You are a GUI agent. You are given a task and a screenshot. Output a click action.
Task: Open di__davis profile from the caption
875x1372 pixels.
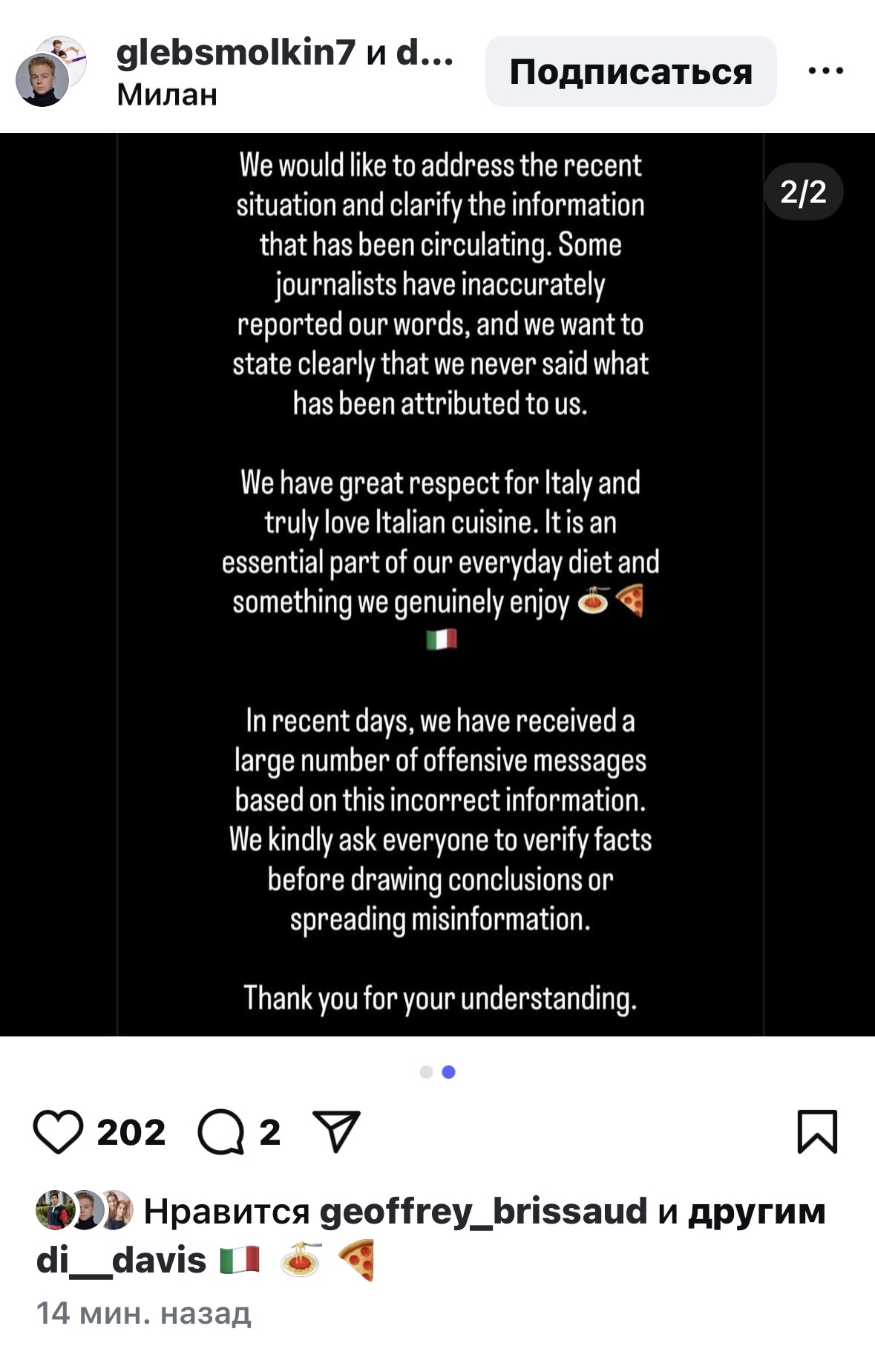[121, 1260]
